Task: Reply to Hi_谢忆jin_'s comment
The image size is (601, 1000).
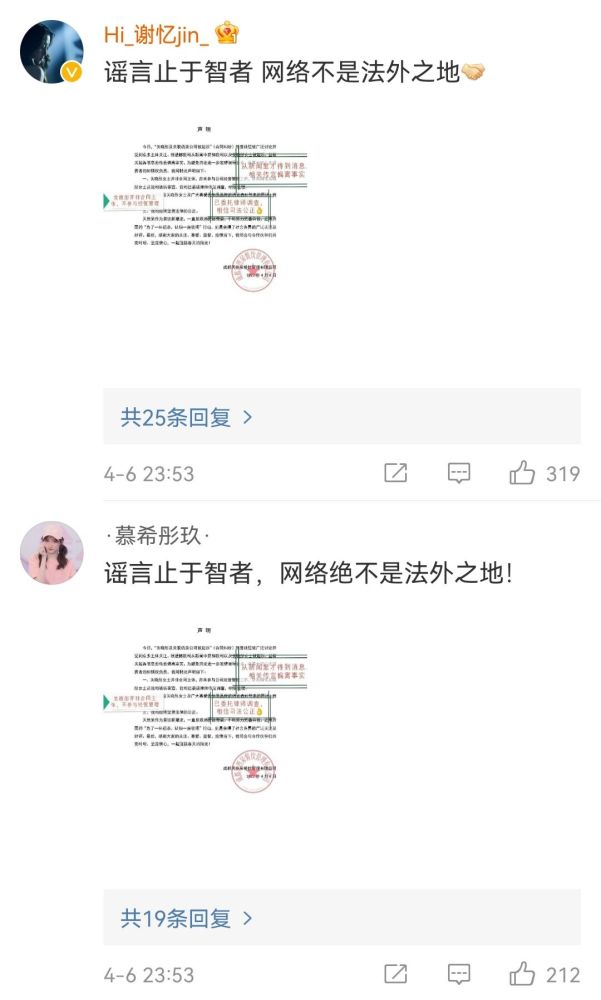Action: coord(459,473)
